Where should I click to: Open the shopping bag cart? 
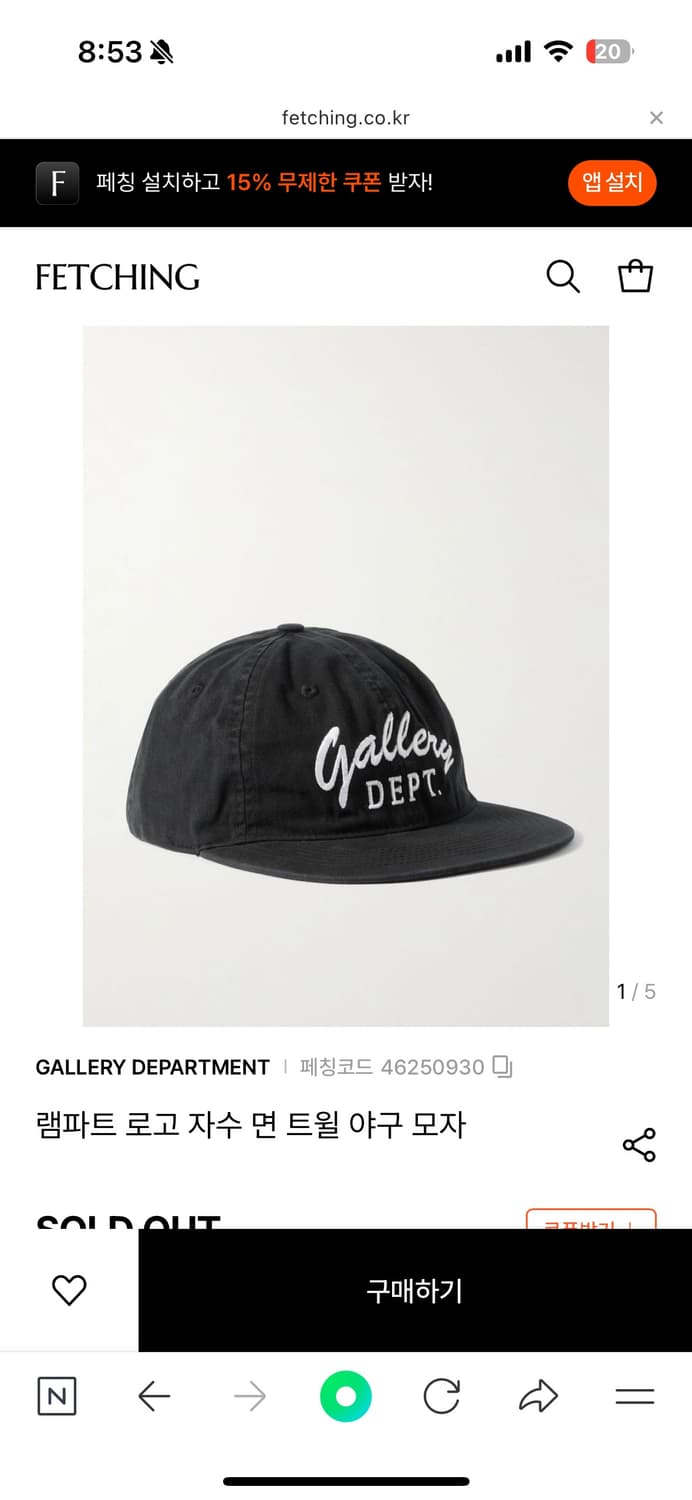pyautogui.click(x=635, y=276)
